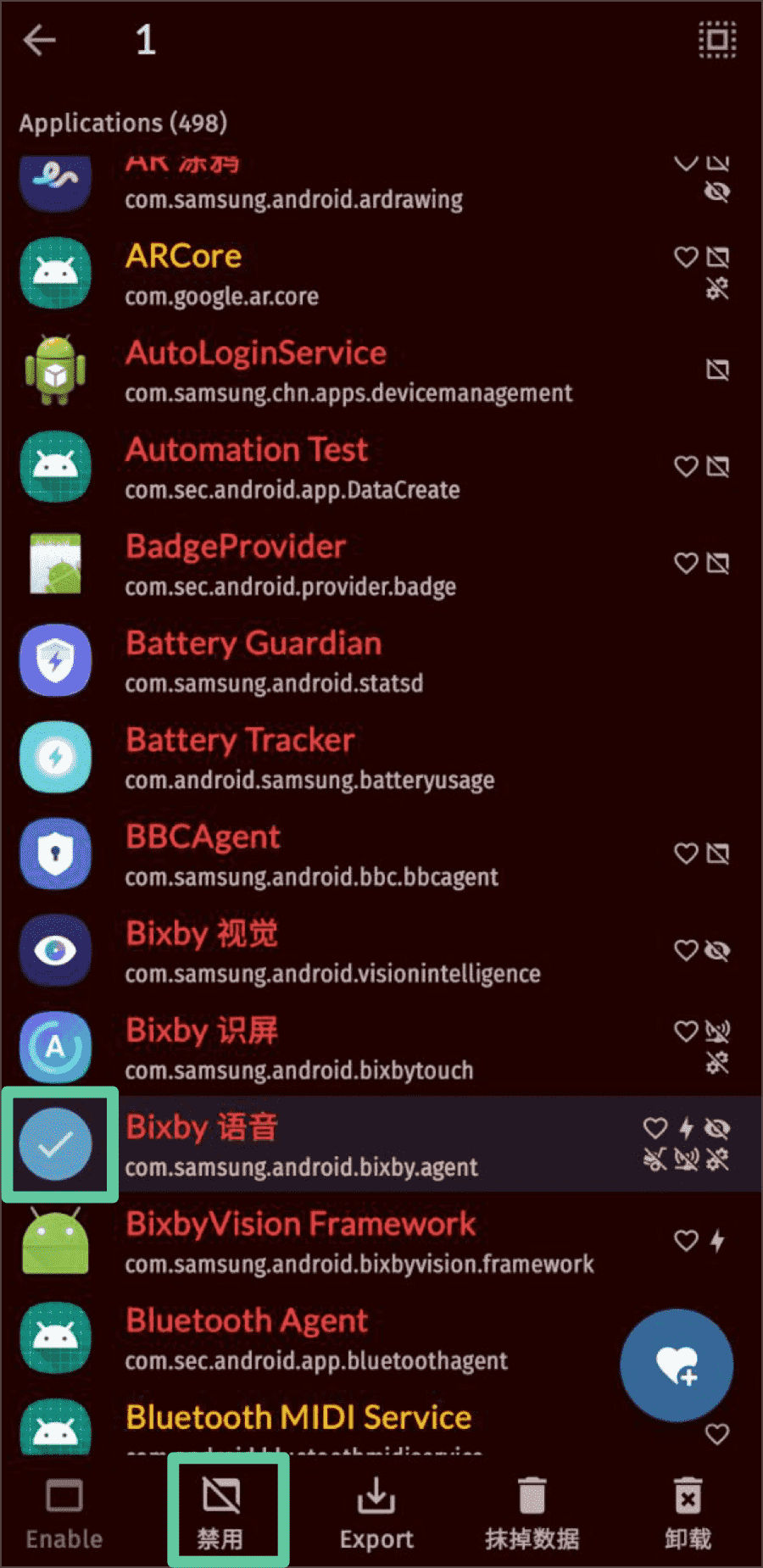Image resolution: width=763 pixels, height=1568 pixels.
Task: Exit selection mode with the back arrow
Action: (x=39, y=40)
